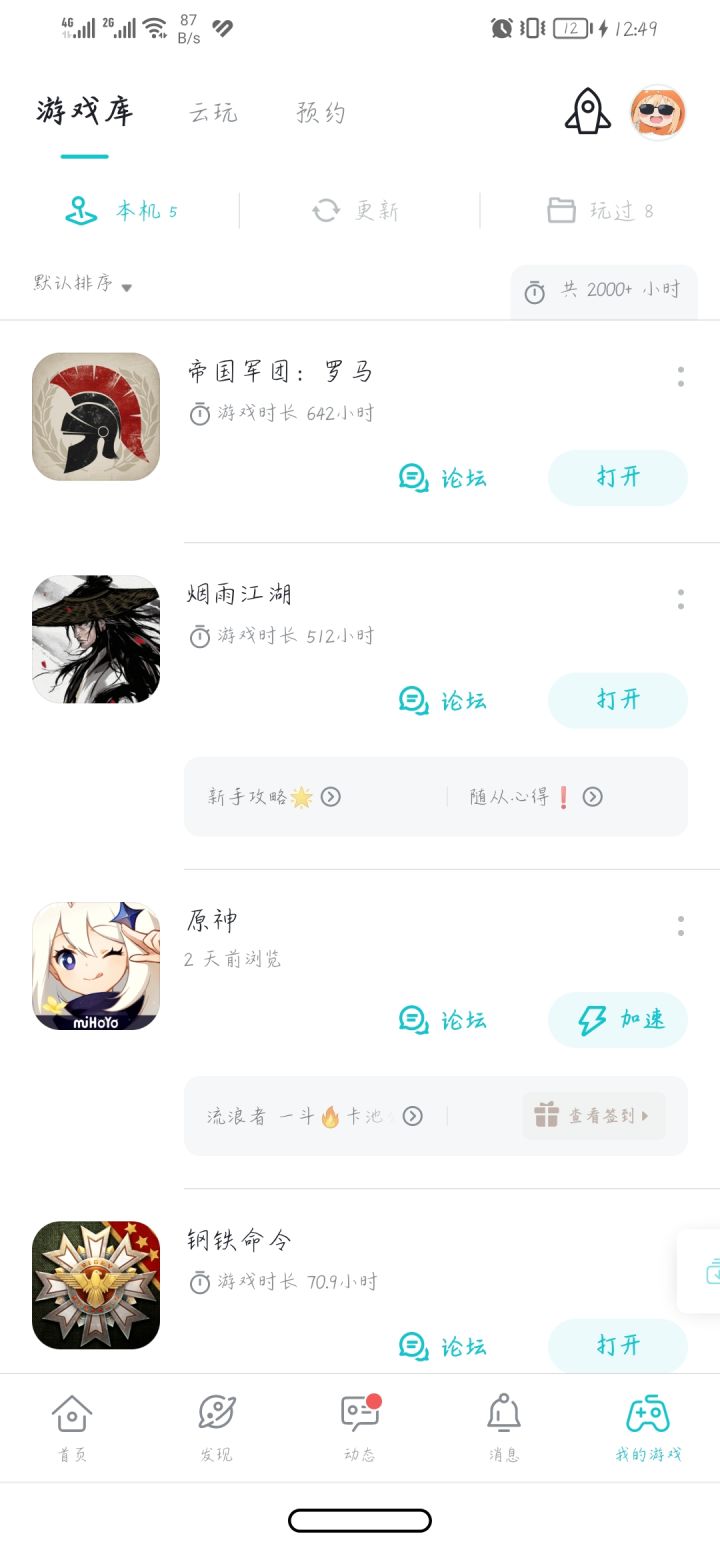The height and width of the screenshot is (1560, 720).
Task: Open the 消息 tab
Action: 504,1428
